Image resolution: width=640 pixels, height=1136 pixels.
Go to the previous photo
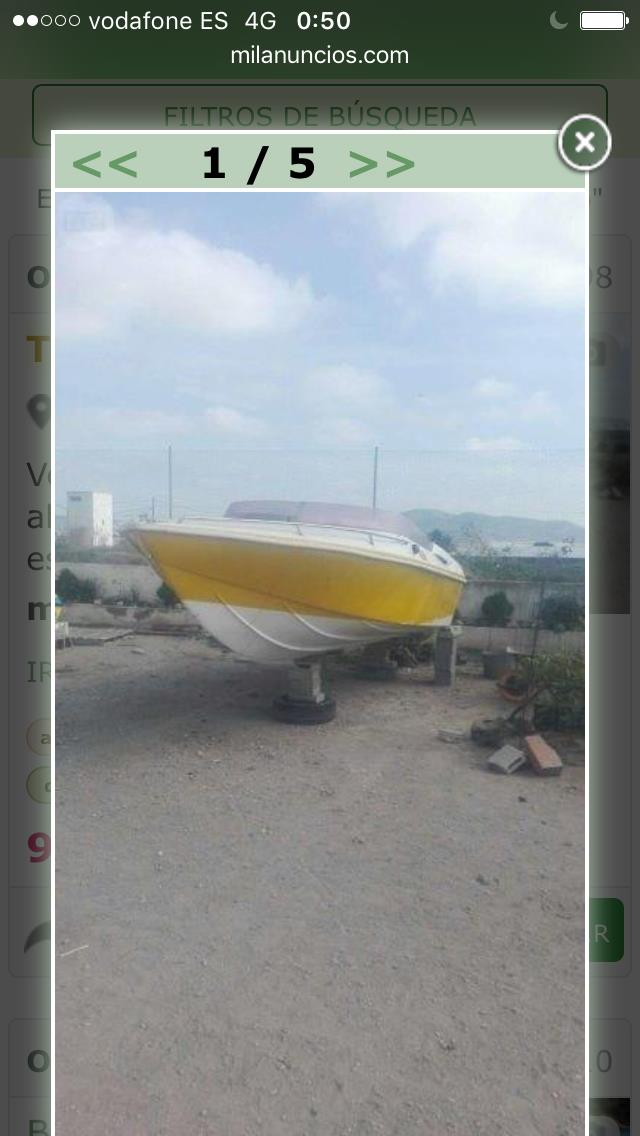point(105,164)
